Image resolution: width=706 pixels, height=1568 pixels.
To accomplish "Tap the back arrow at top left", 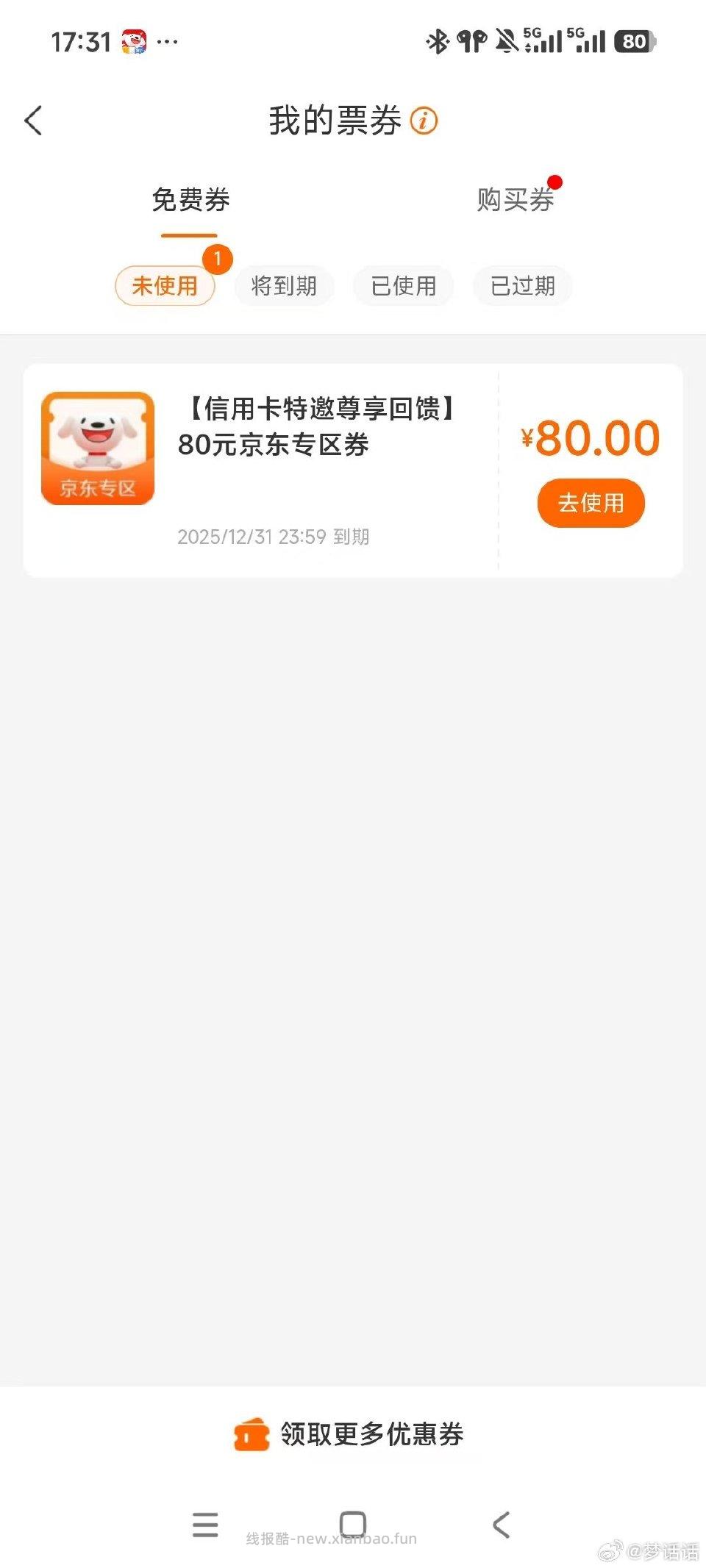I will coord(33,121).
